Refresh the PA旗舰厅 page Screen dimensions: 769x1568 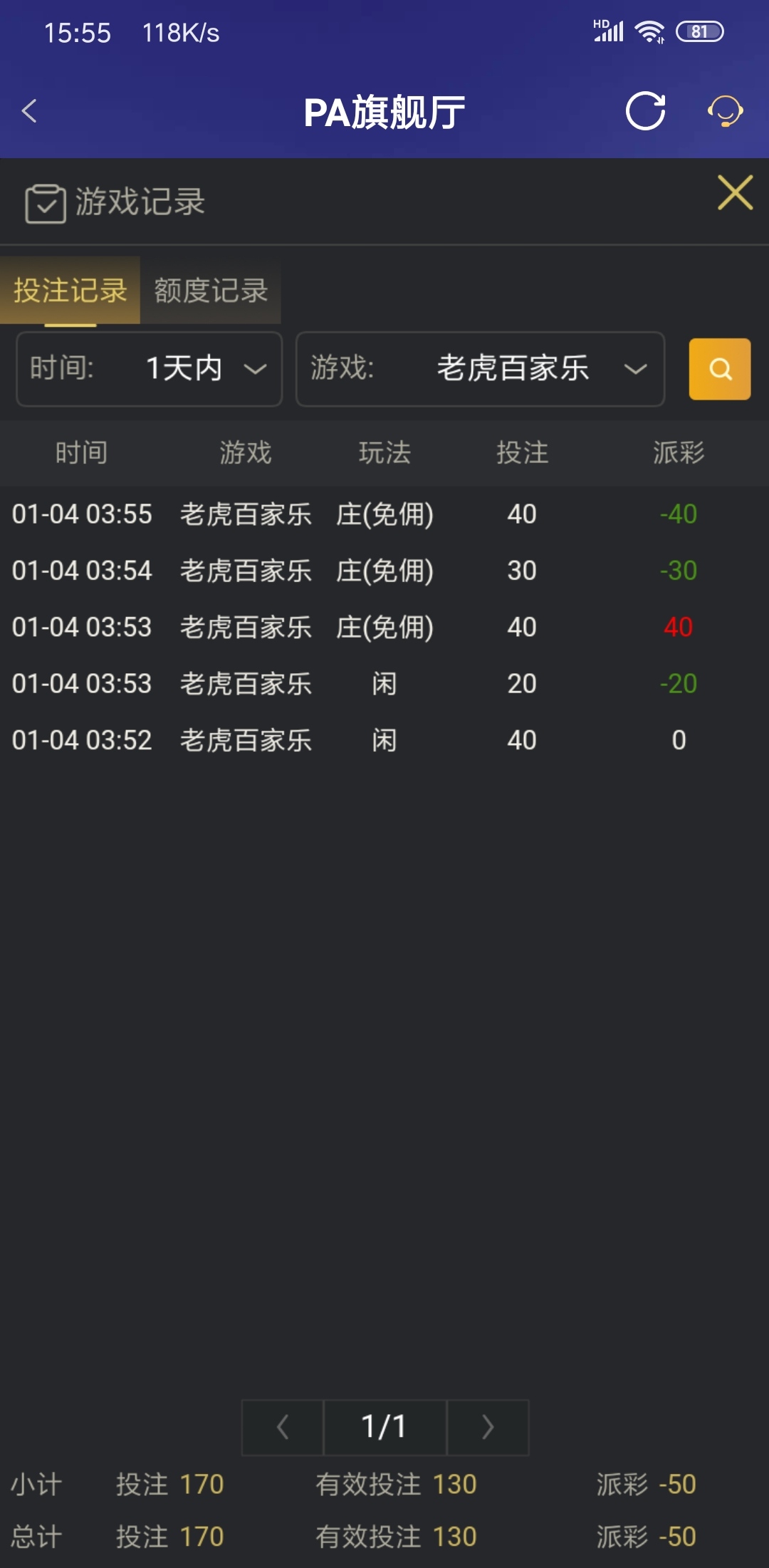[645, 111]
